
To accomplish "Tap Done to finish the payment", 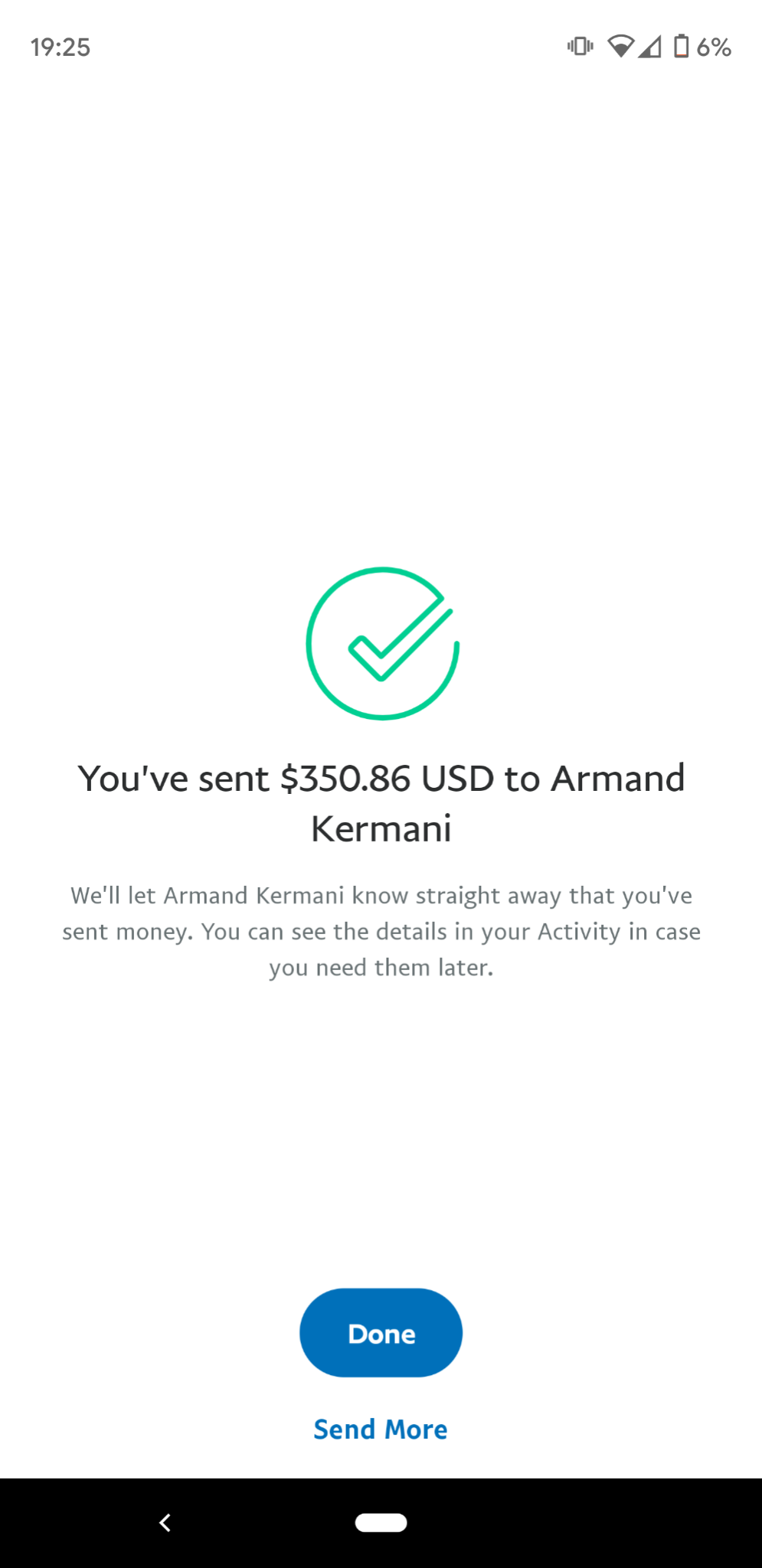I will 381,1333.
